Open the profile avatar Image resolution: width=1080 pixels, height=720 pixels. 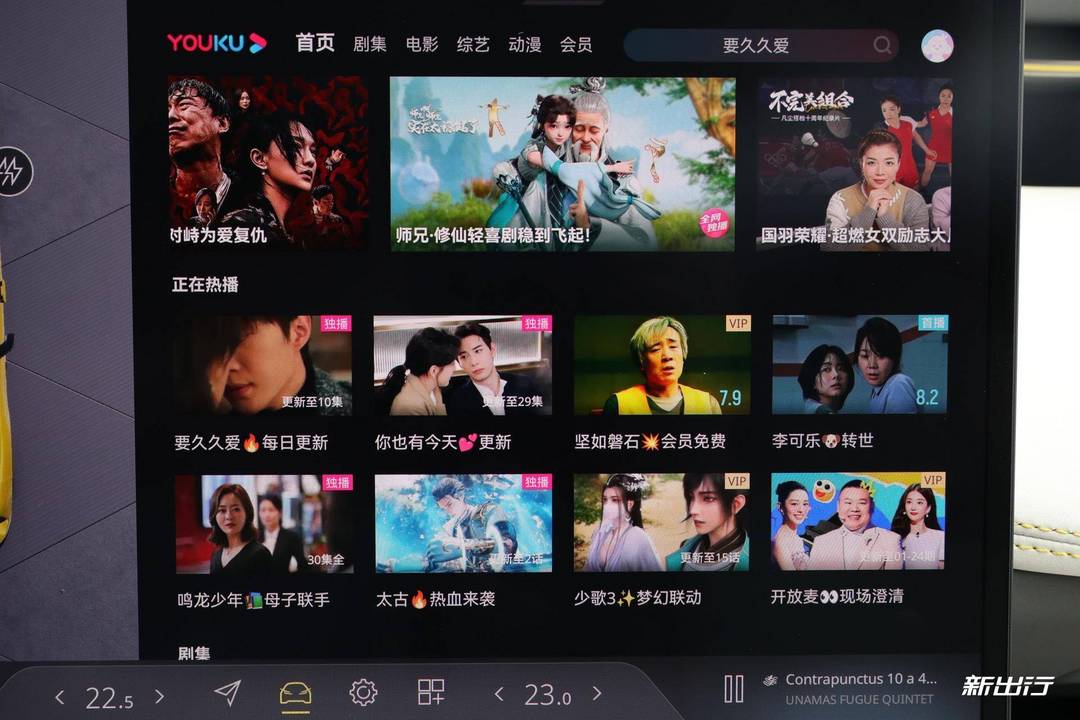tap(937, 45)
